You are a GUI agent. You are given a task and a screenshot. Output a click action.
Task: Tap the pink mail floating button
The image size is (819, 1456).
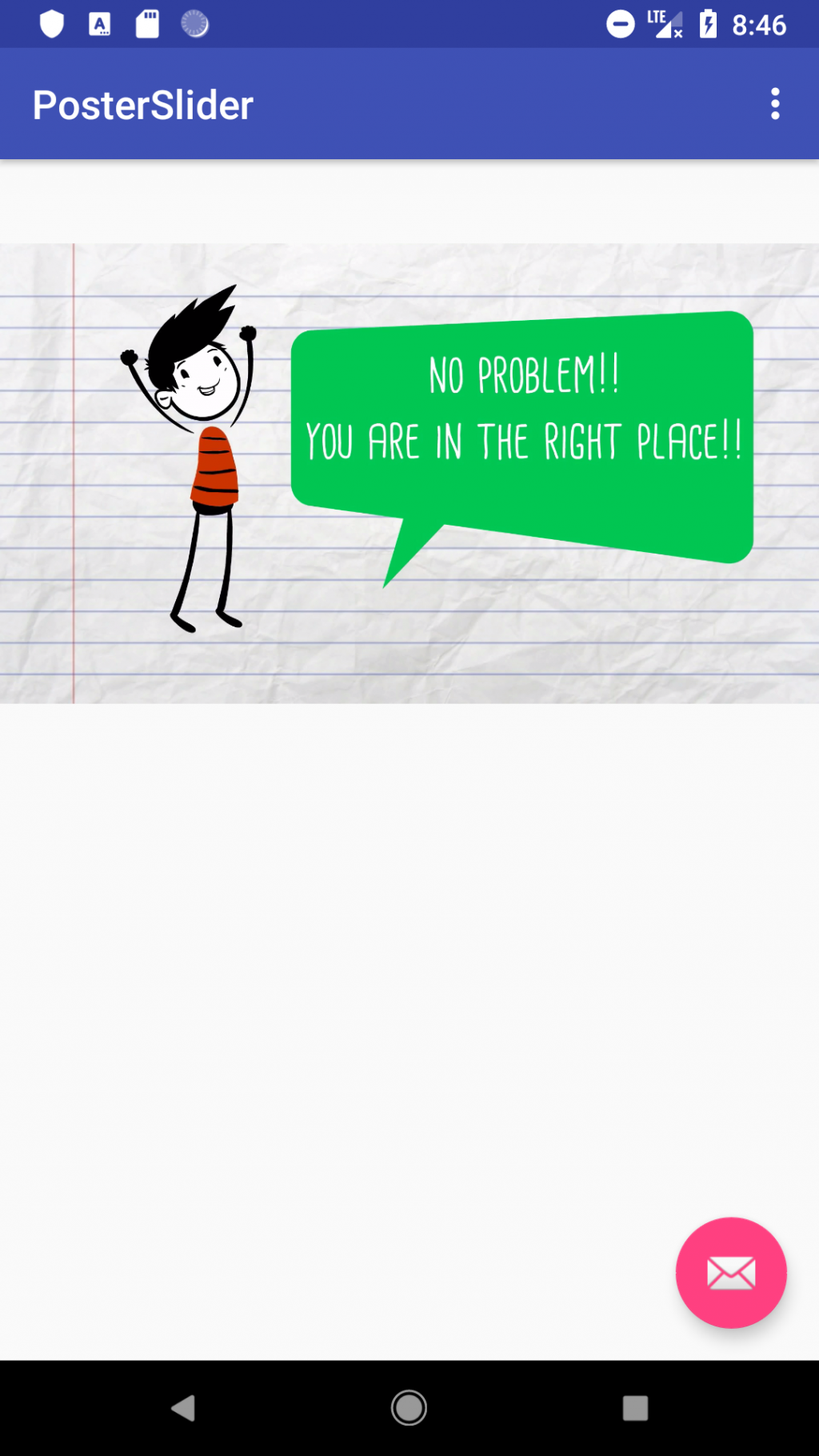click(x=730, y=1272)
